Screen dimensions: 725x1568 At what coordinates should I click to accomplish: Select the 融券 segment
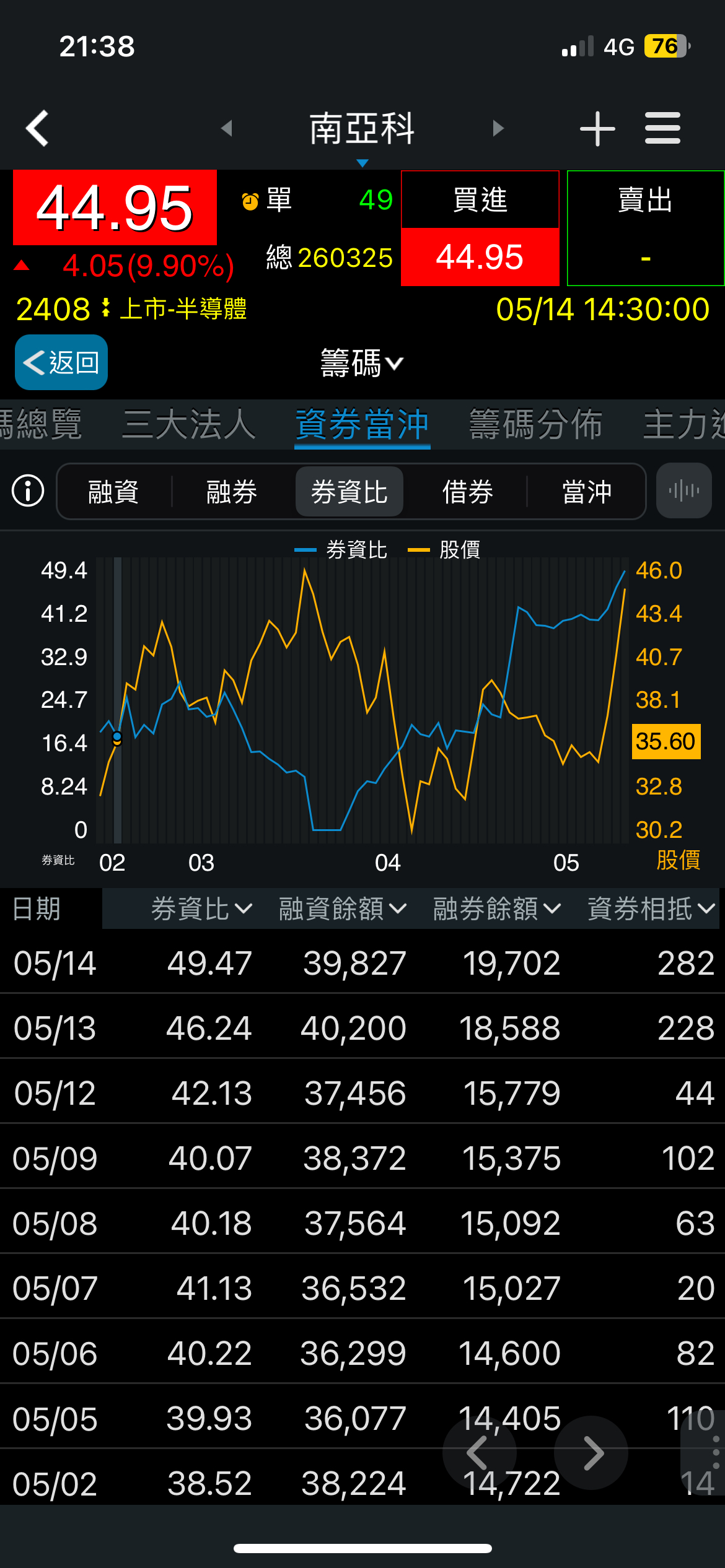(x=232, y=492)
